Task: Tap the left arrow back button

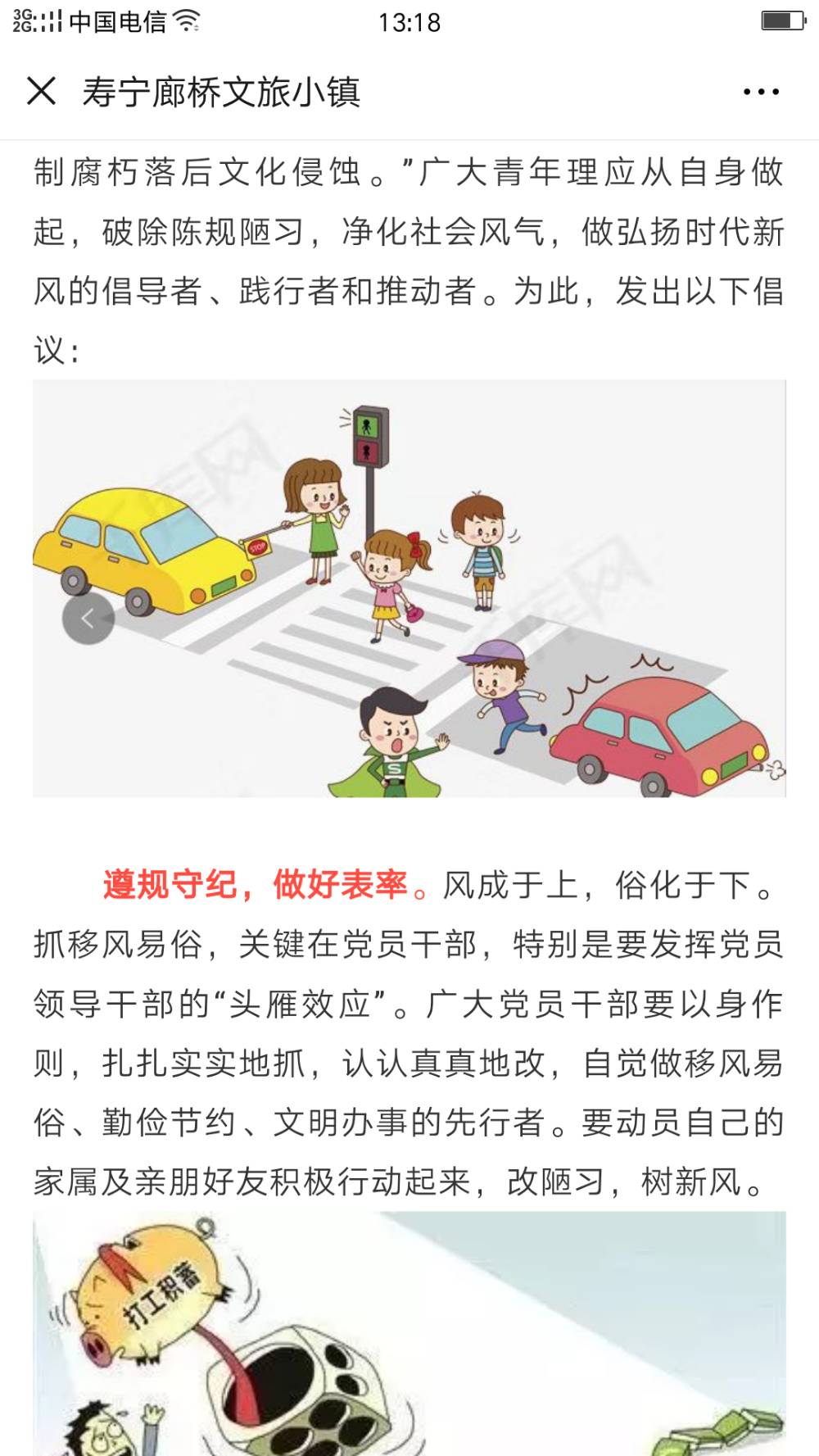Action: [x=88, y=619]
